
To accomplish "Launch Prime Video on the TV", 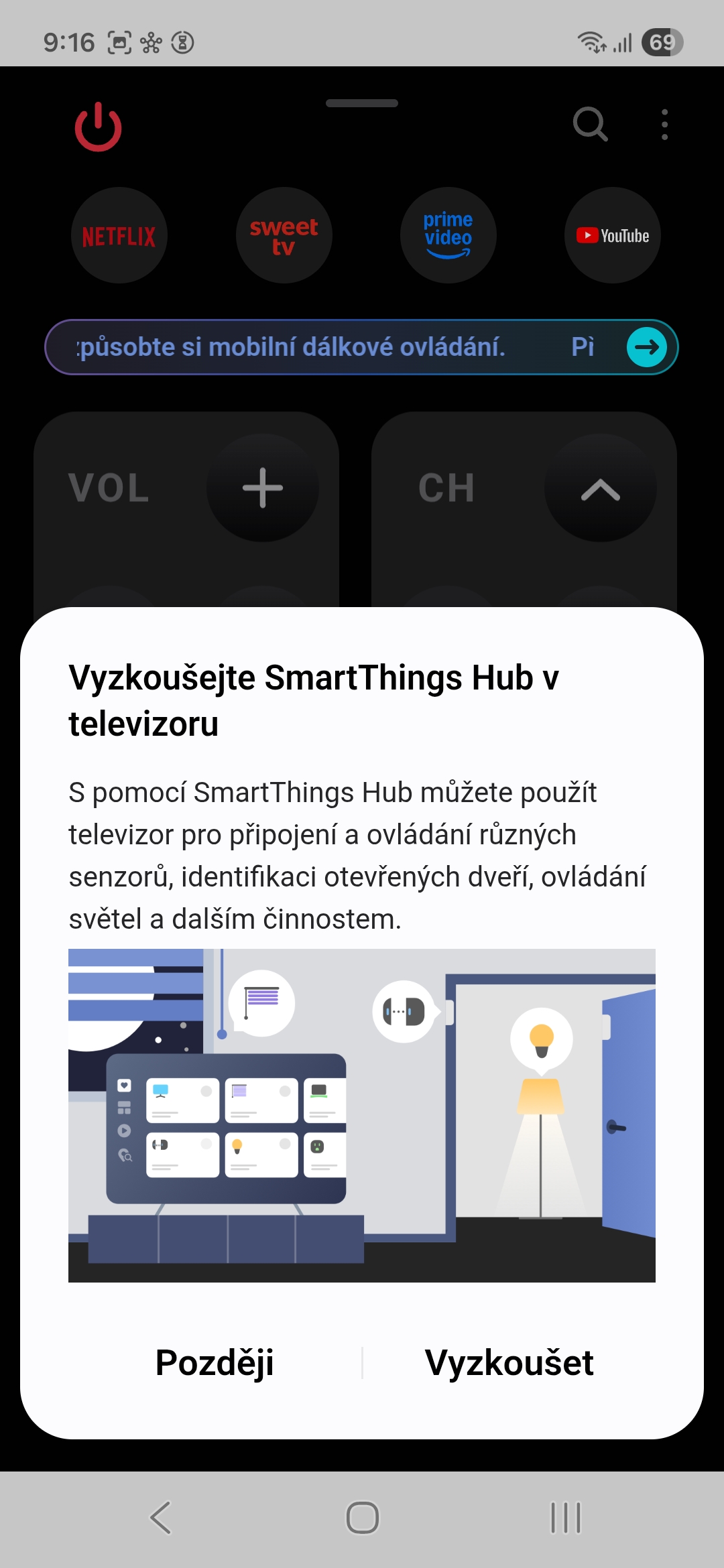I will coord(448,236).
